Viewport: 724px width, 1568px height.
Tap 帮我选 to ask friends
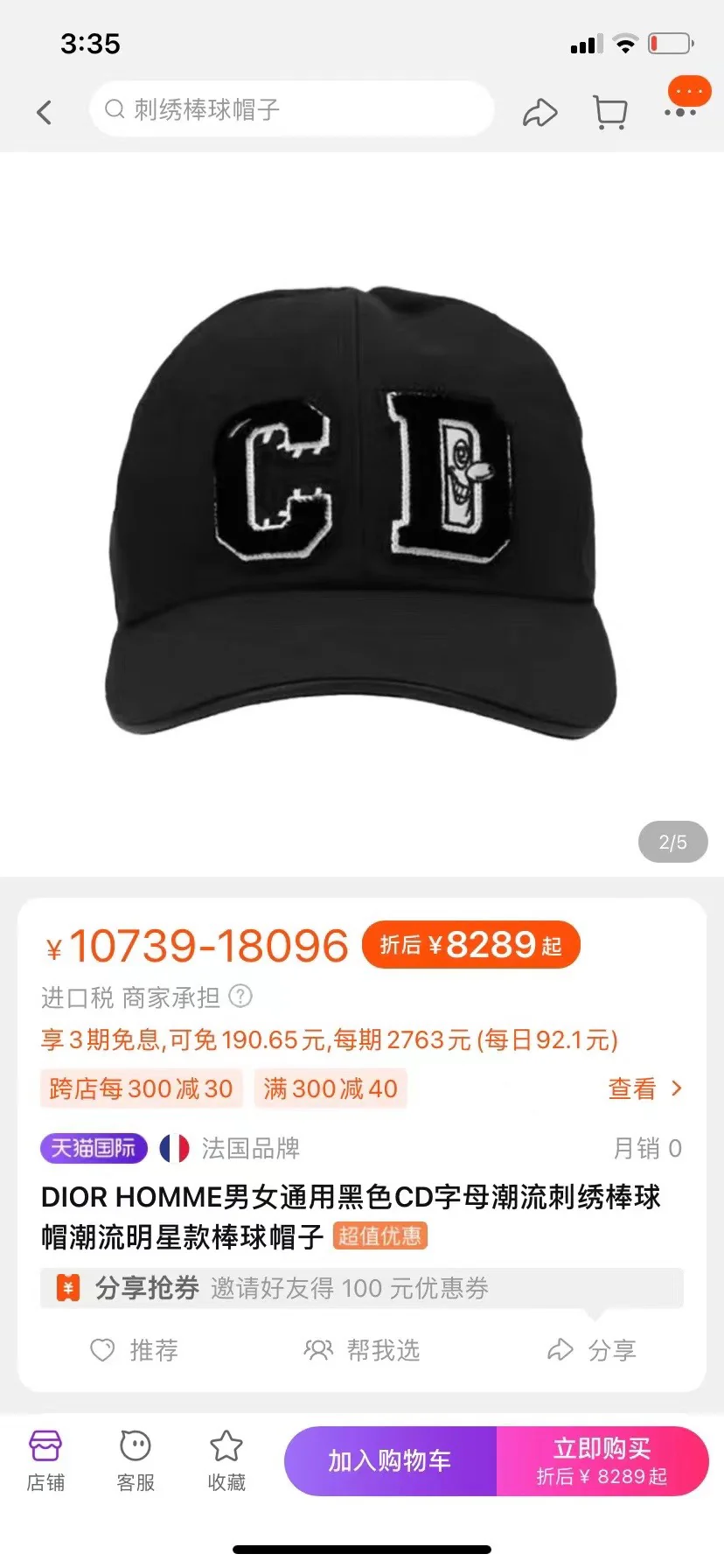pyautogui.click(x=362, y=1350)
